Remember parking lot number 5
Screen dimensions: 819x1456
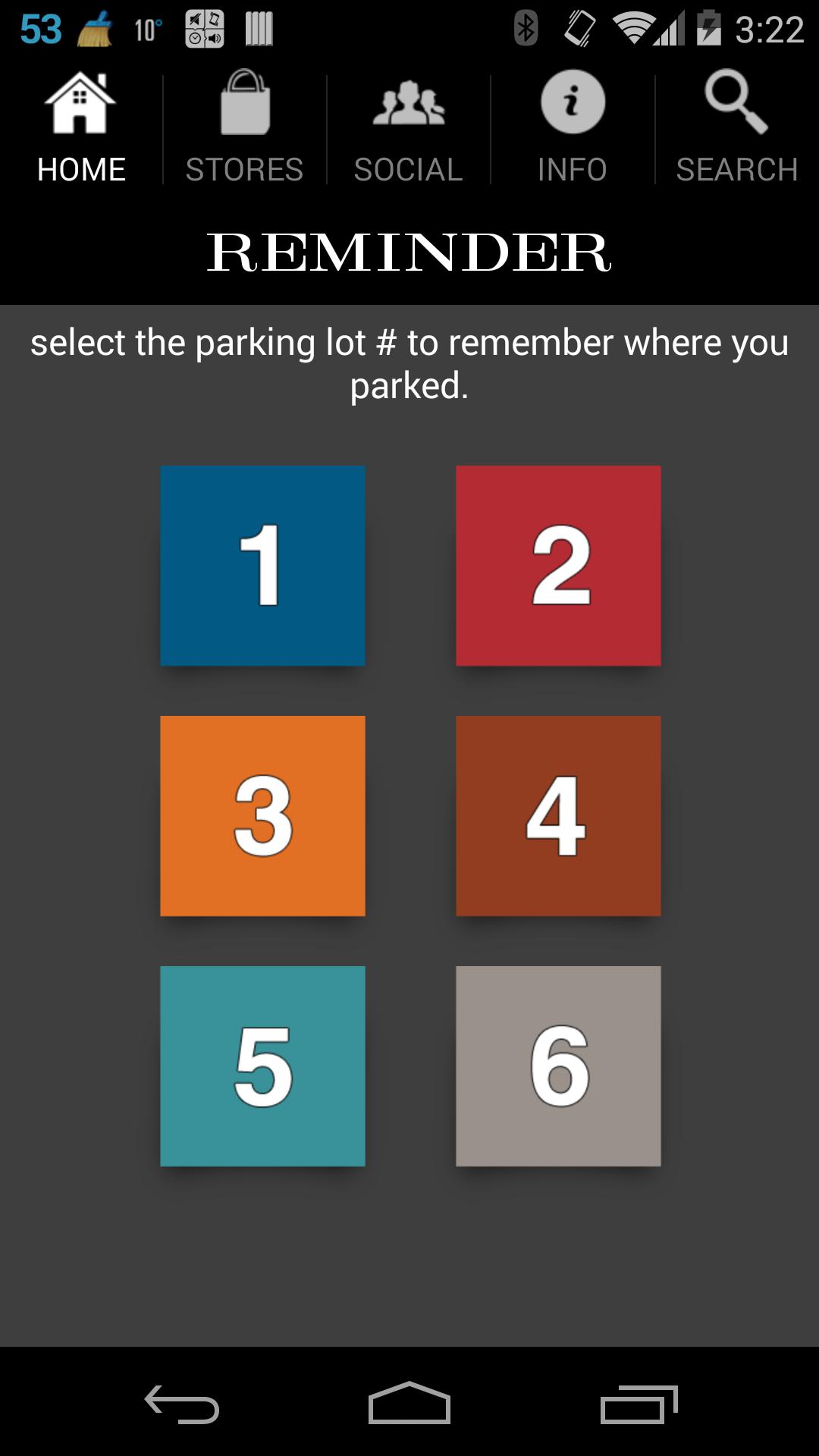[262, 1066]
